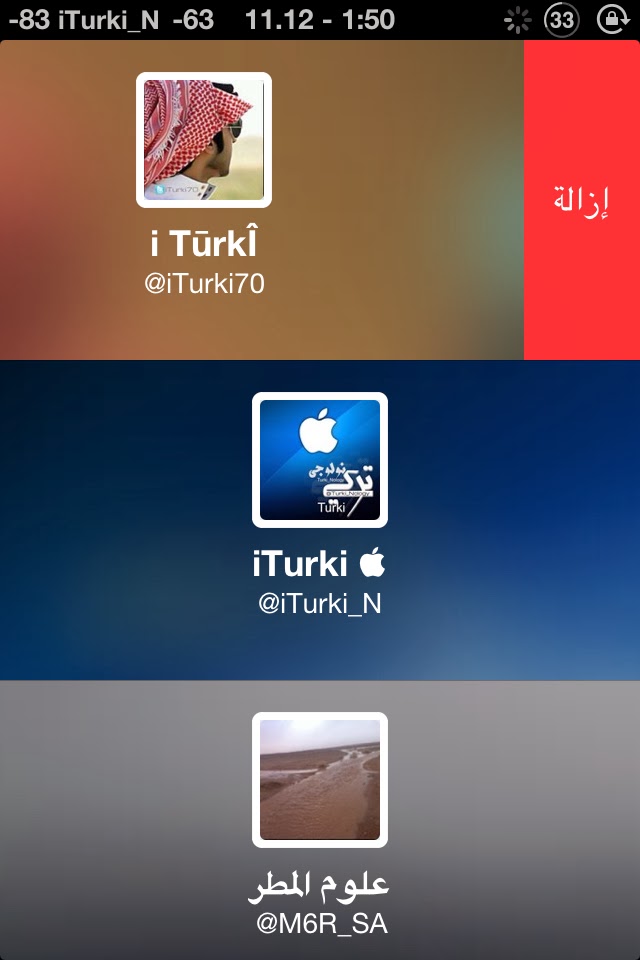Switch to the iTurki @iTurki_N account
Image resolution: width=640 pixels, height=960 pixels.
click(320, 520)
